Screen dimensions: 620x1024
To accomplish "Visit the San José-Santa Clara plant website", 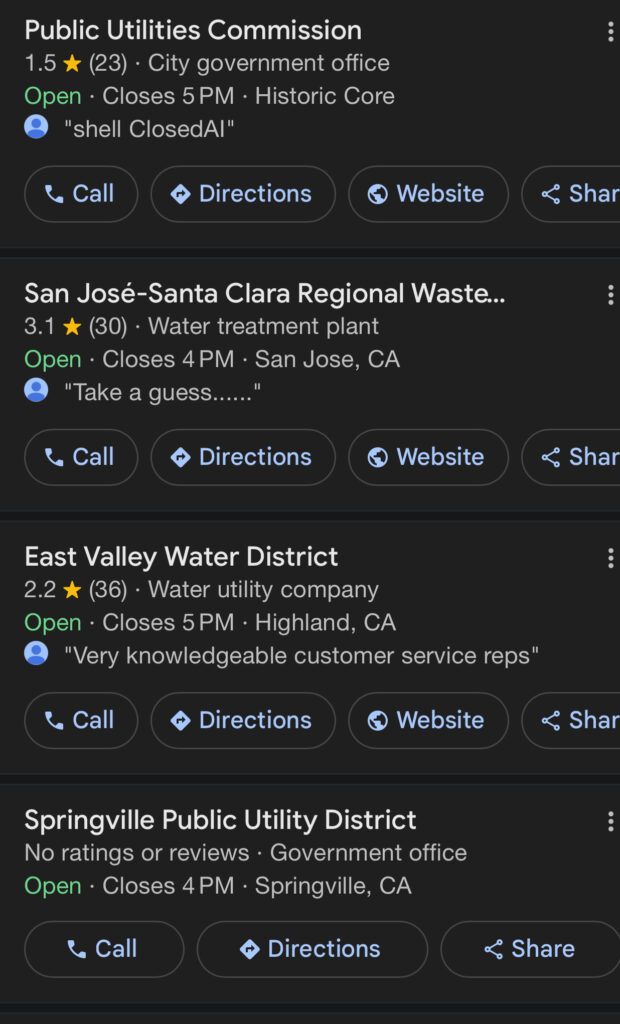I will tap(428, 457).
